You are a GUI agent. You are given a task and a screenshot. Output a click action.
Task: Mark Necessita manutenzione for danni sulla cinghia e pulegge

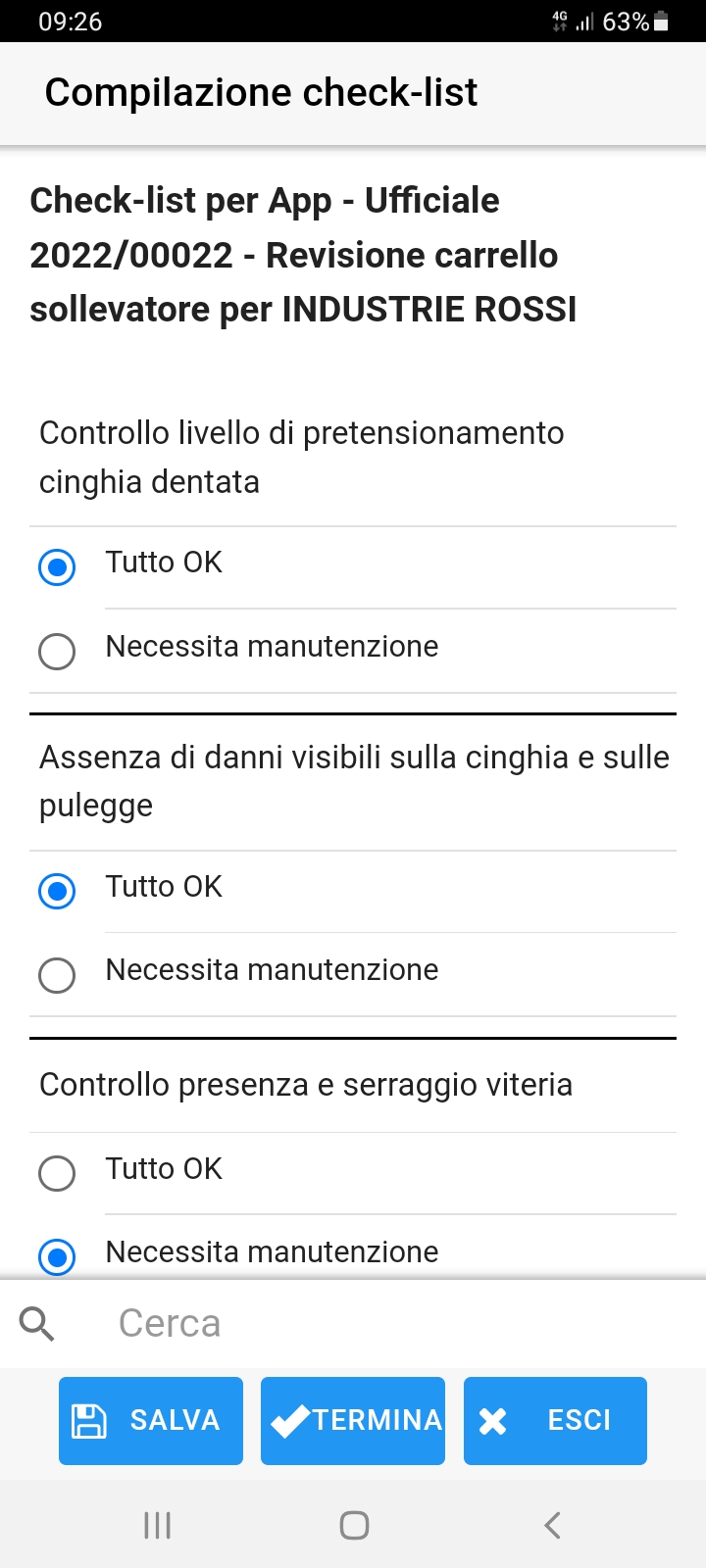[x=57, y=974]
